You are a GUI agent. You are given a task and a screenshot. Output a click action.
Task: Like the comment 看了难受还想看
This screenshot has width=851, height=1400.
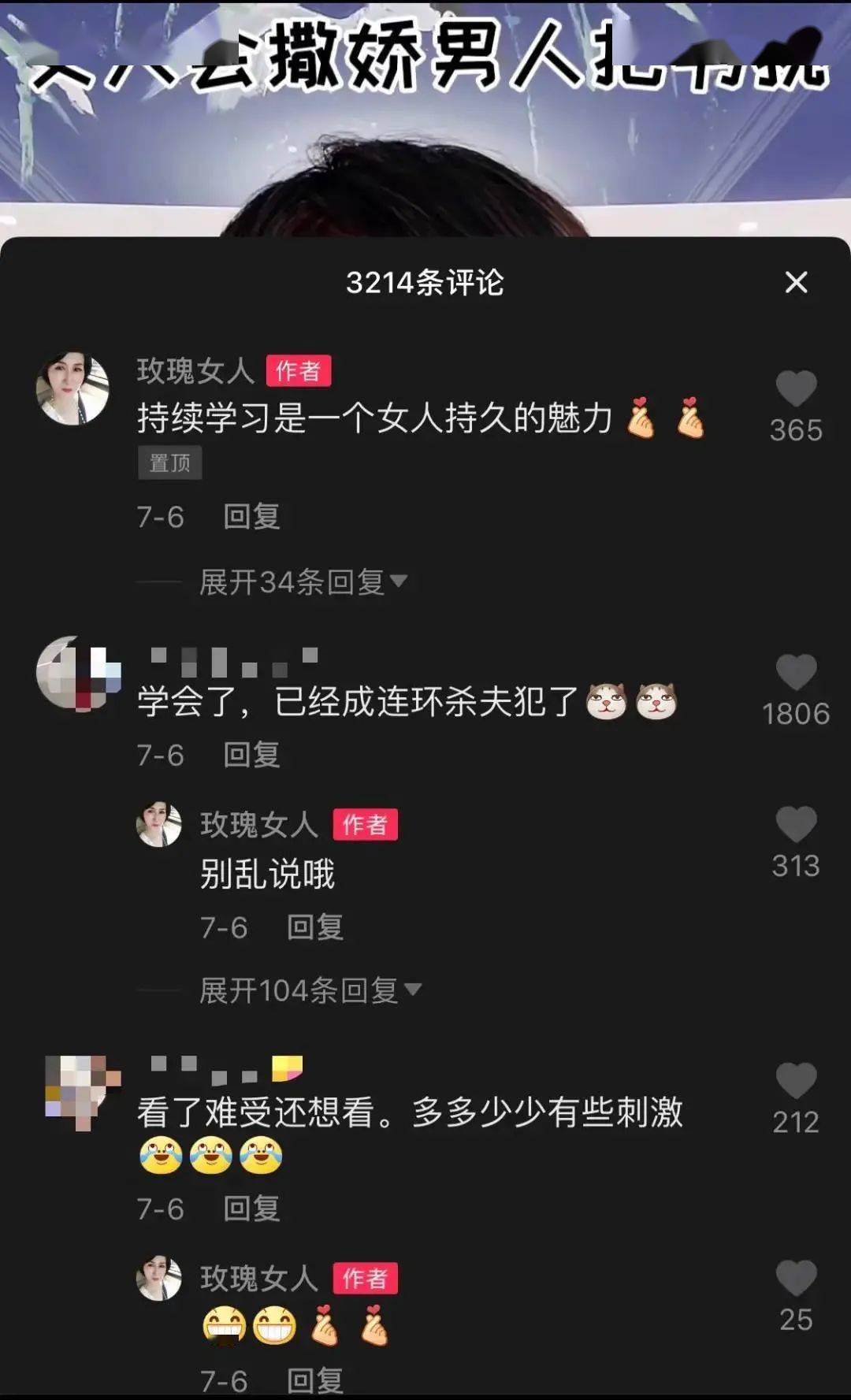coord(796,1081)
